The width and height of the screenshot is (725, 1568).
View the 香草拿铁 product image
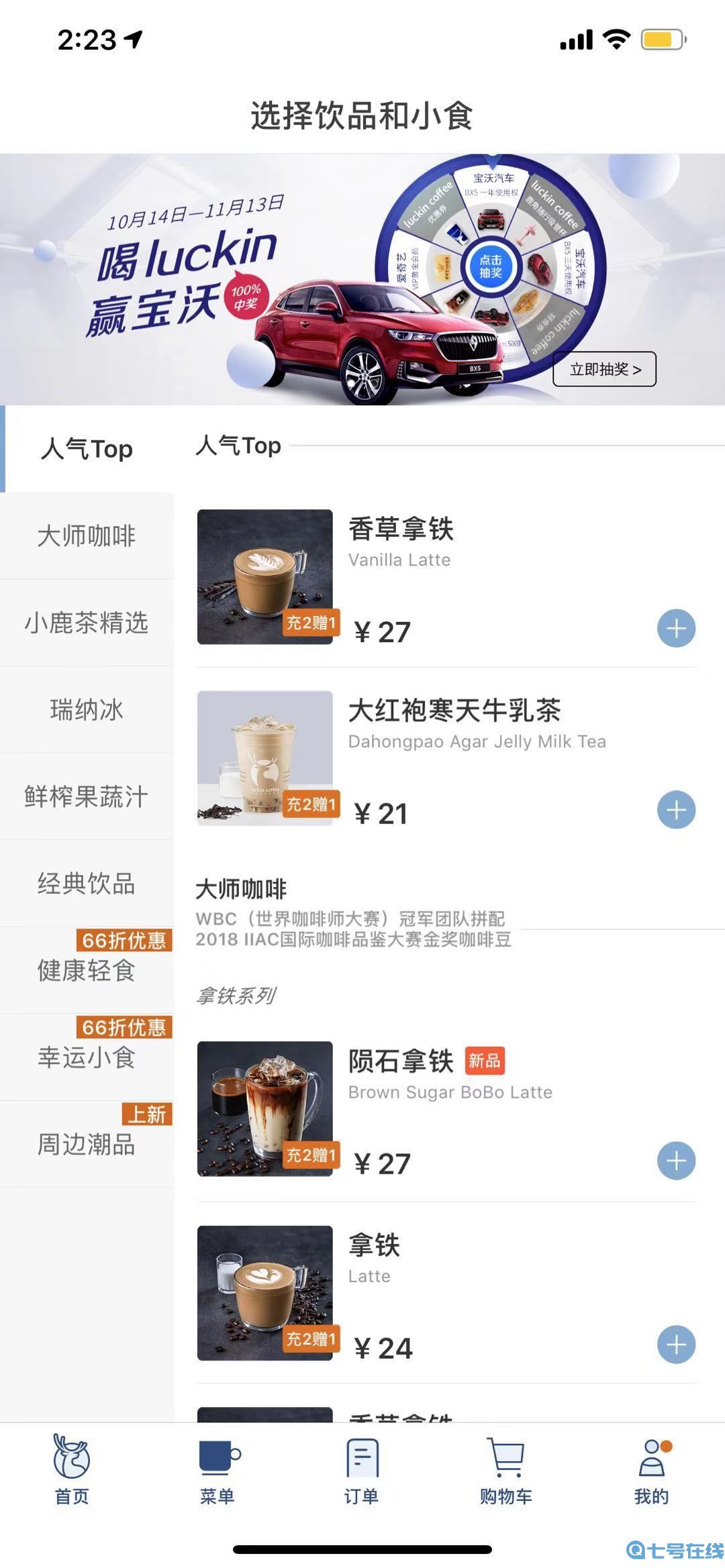[x=265, y=577]
